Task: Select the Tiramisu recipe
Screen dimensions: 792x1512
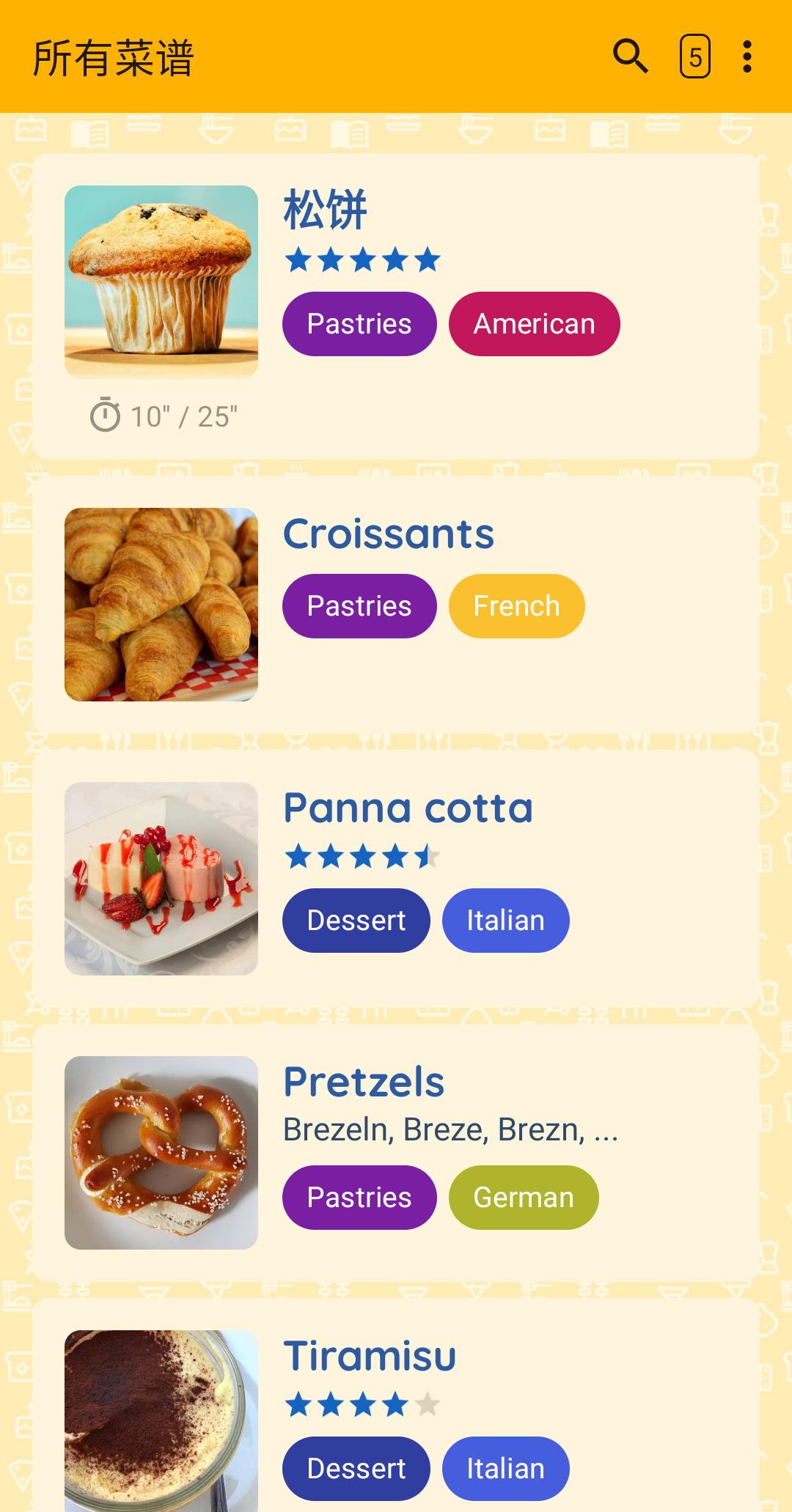Action: tap(370, 1356)
